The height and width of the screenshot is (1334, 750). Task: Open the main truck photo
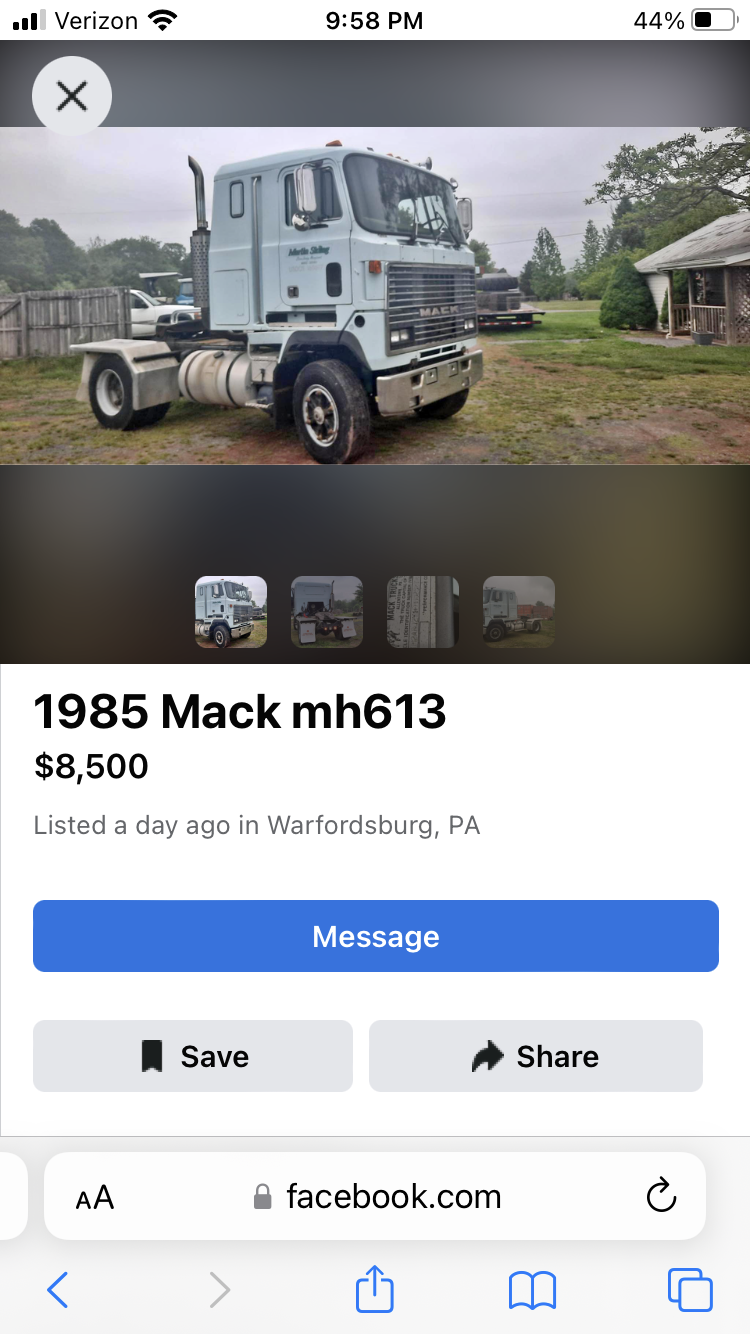[x=375, y=296]
